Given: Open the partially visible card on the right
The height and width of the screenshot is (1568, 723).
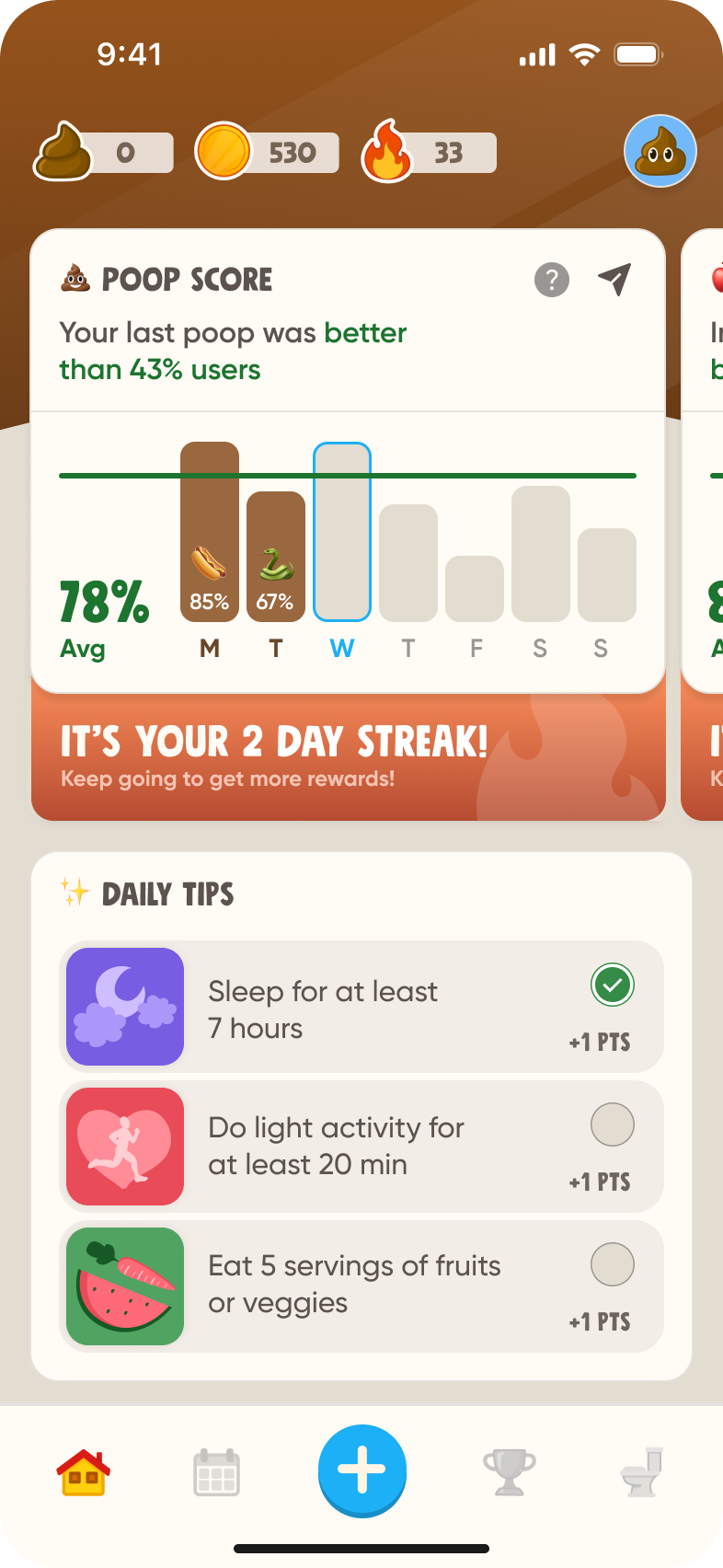Looking at the screenshot, I should point(708,460).
